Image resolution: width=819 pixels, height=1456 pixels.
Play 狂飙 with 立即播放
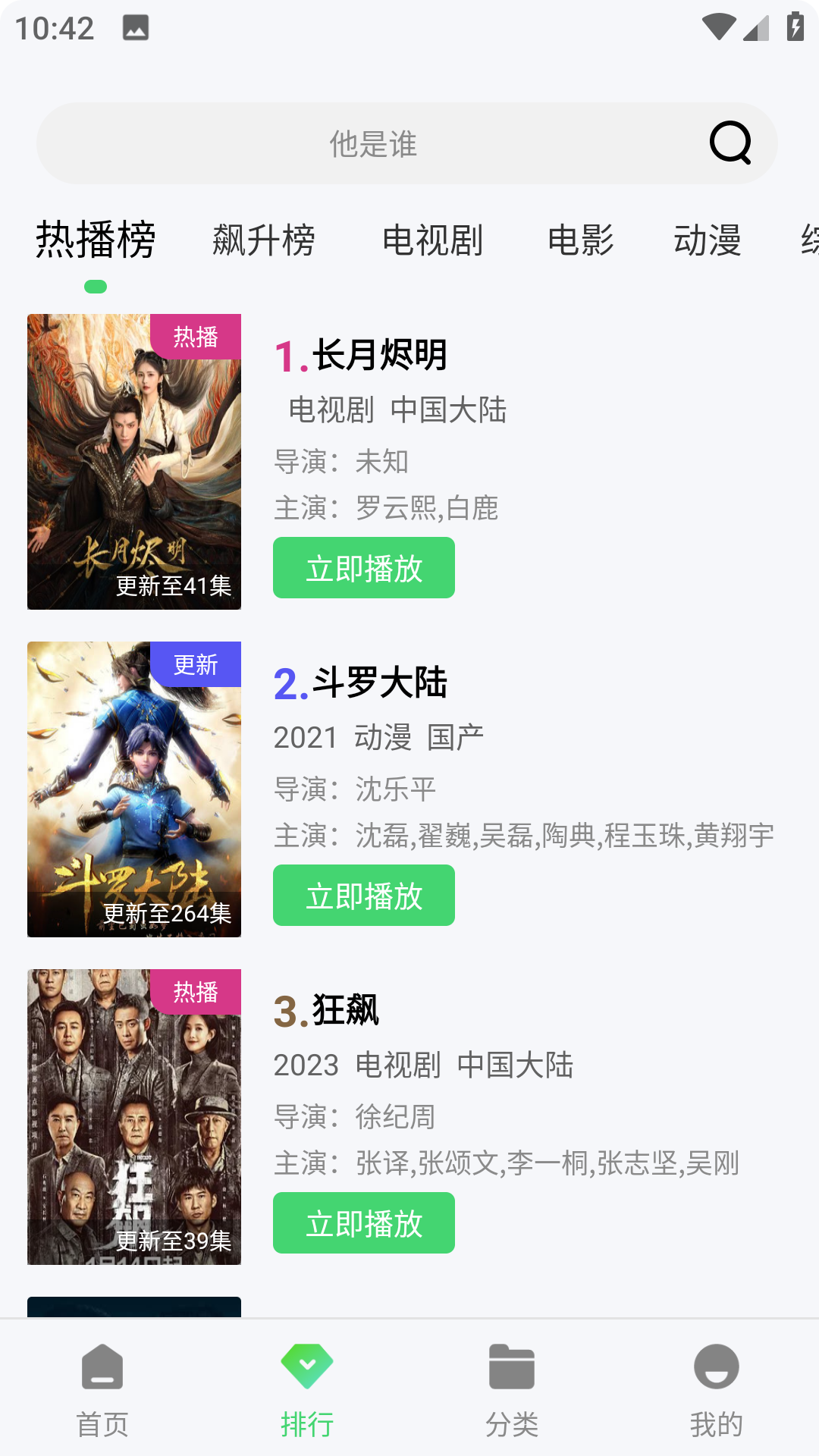(x=364, y=1223)
